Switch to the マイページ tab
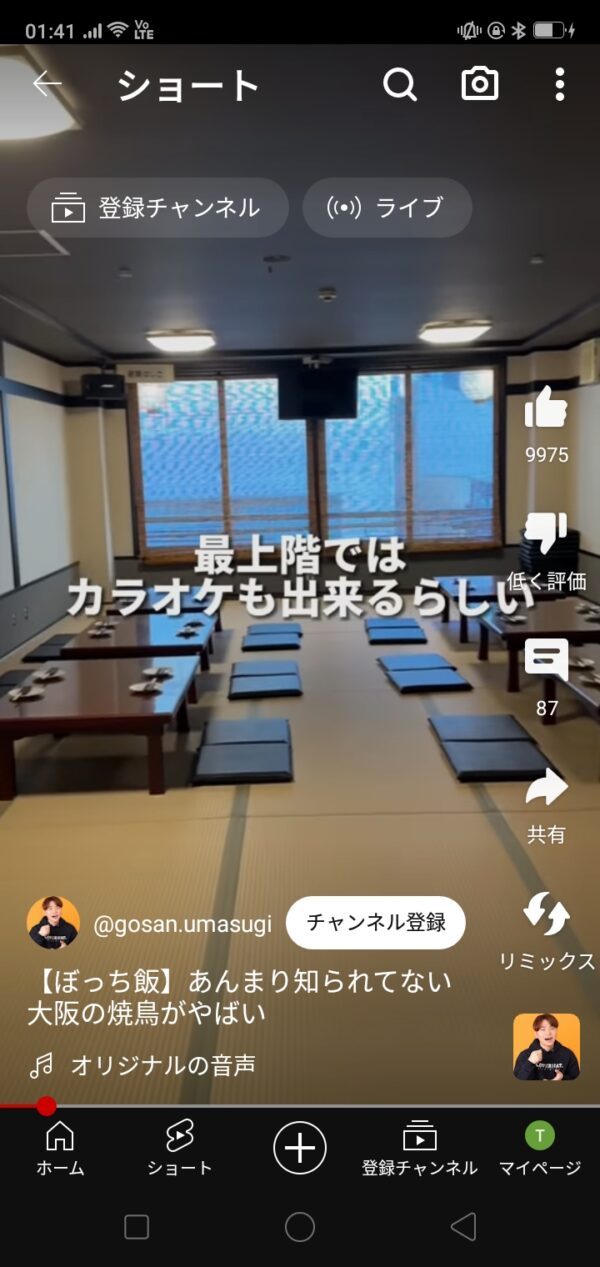The width and height of the screenshot is (600, 1267). (x=540, y=1148)
